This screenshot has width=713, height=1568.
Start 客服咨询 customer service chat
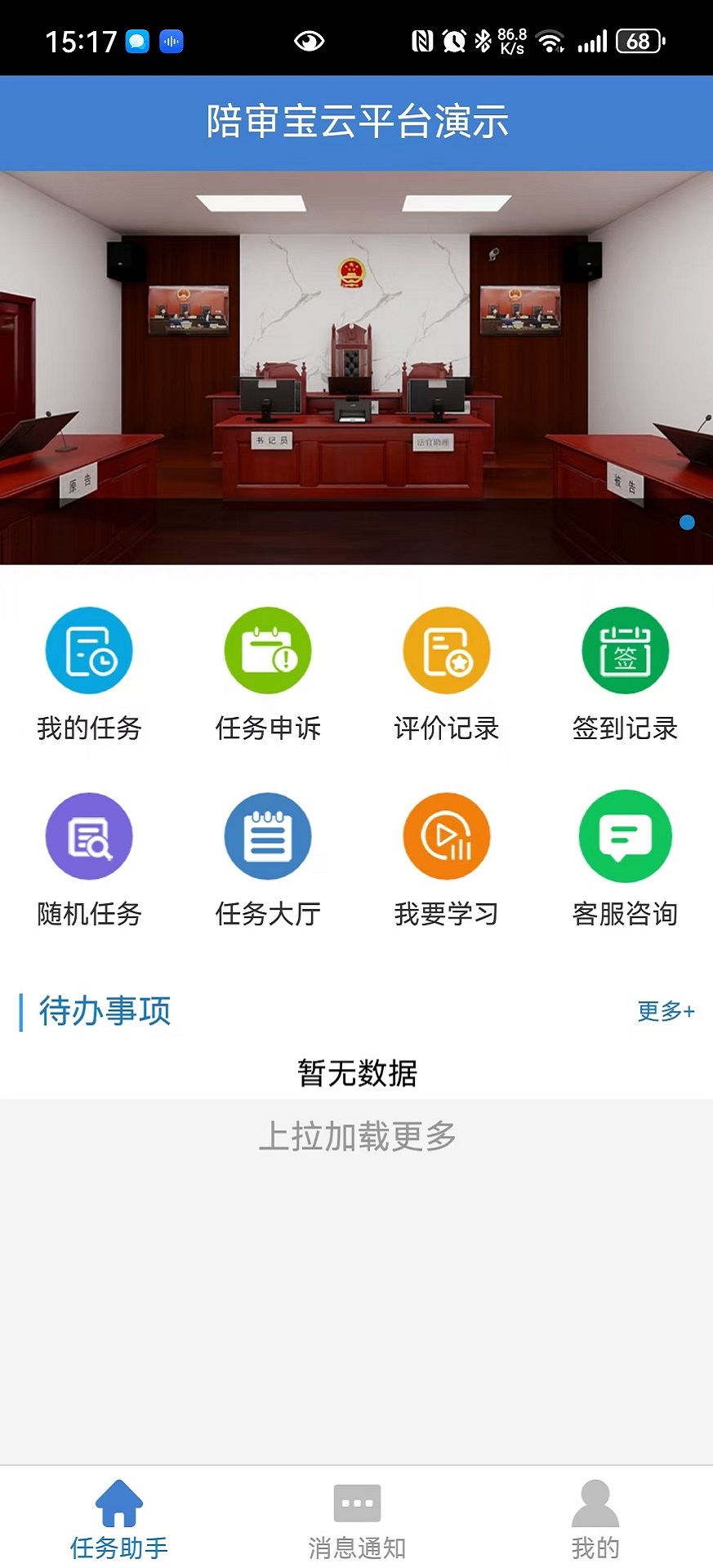coord(625,835)
